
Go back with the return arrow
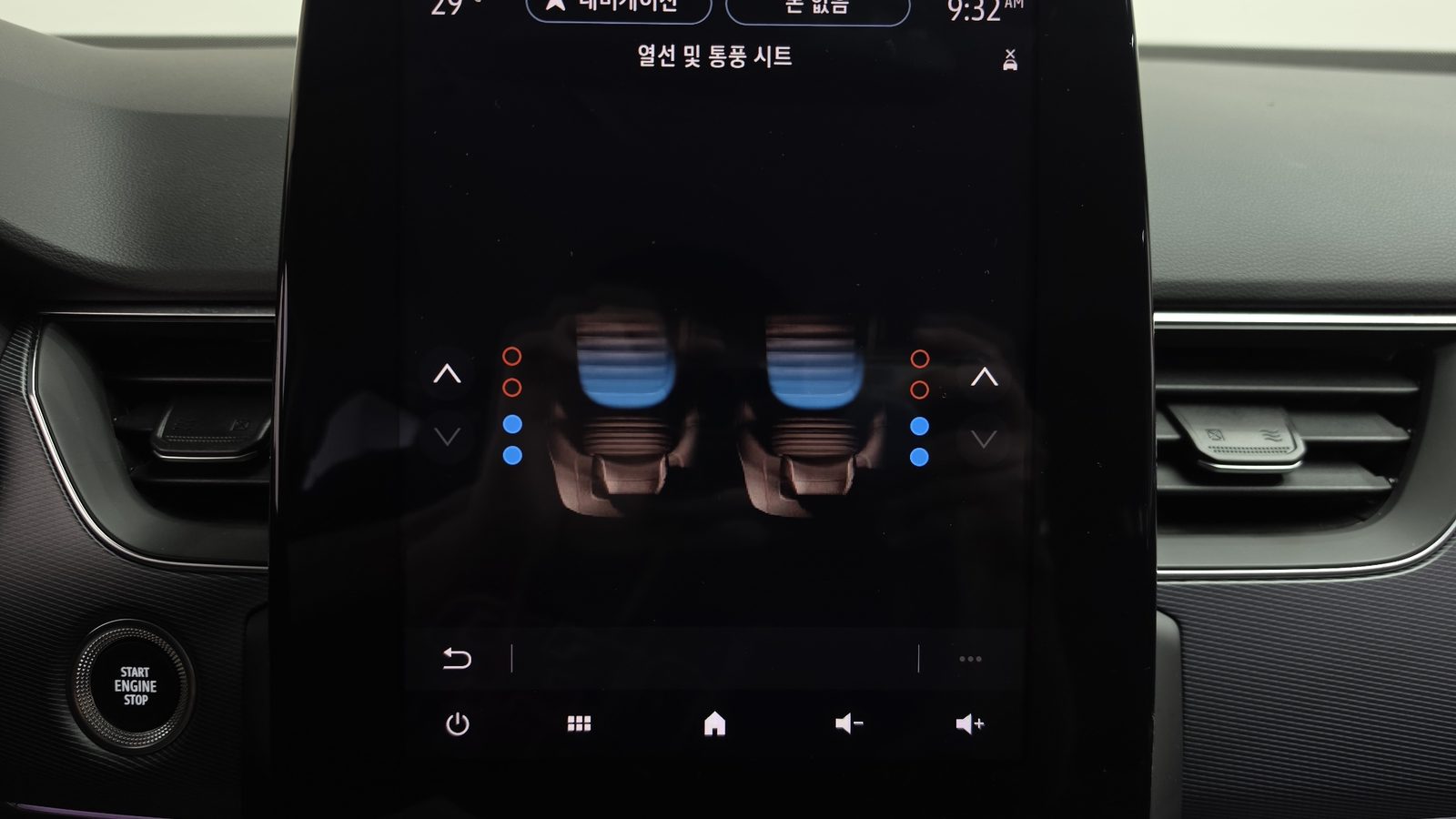[x=457, y=658]
